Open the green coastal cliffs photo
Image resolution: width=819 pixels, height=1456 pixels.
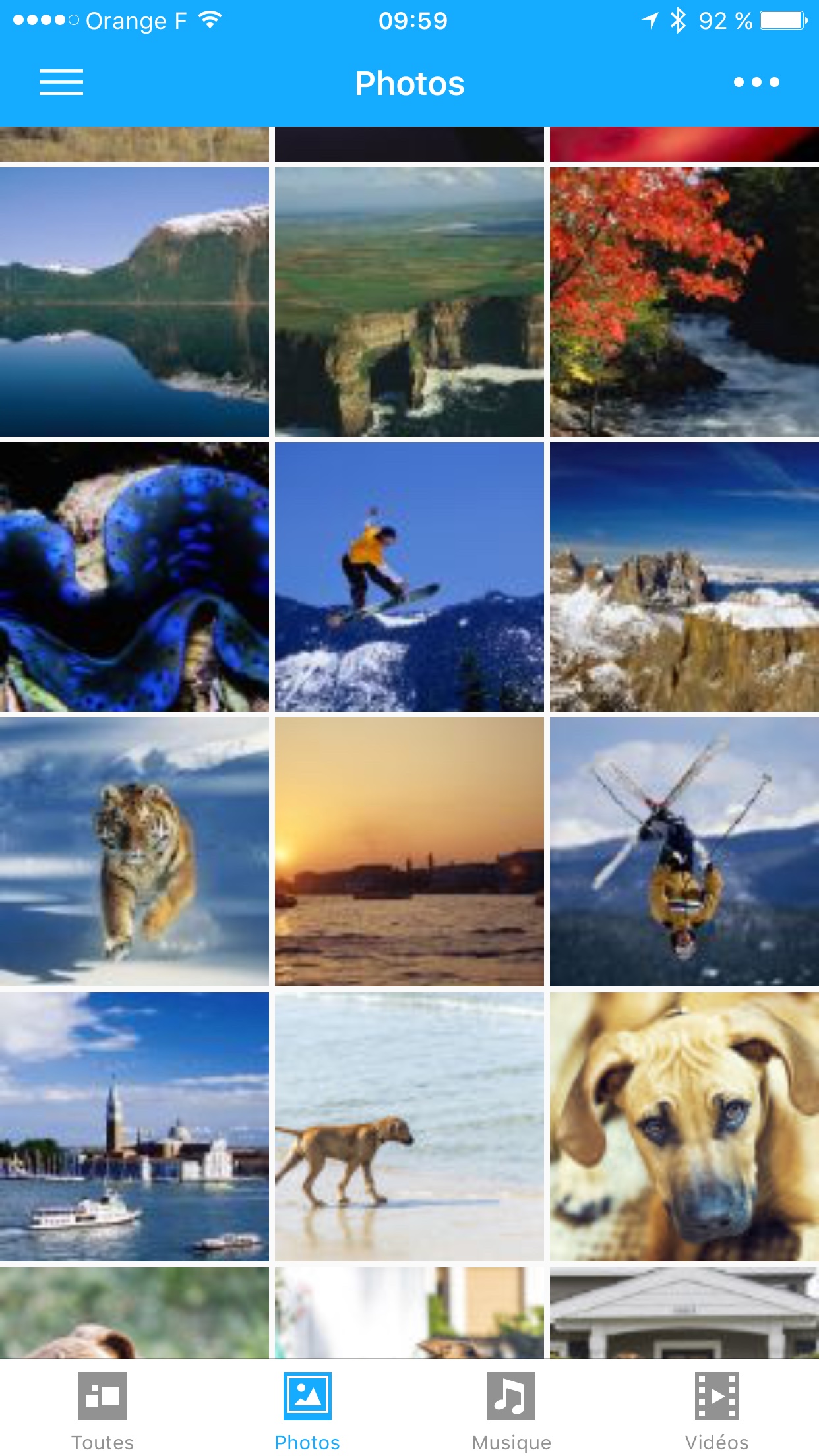(x=409, y=302)
